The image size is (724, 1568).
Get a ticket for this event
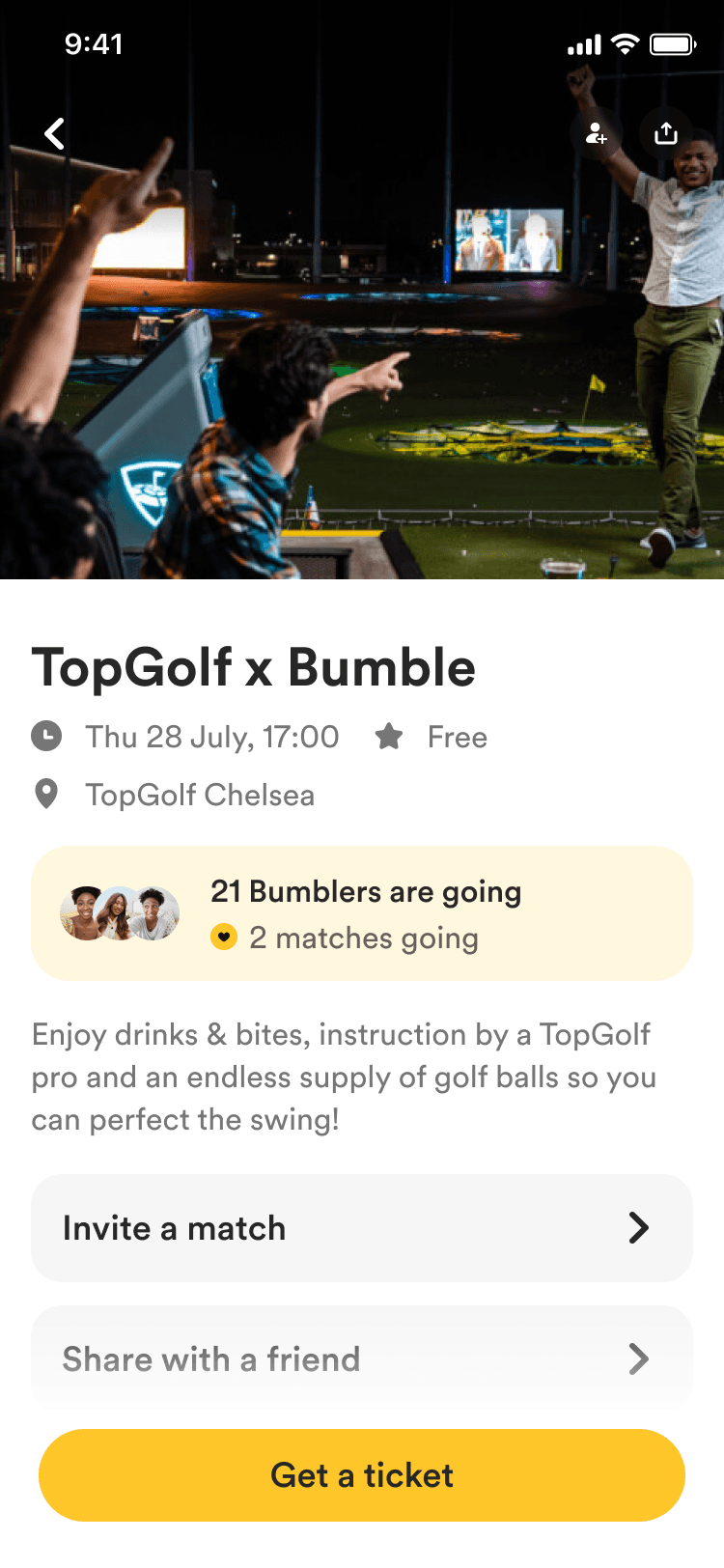pyautogui.click(x=362, y=1475)
